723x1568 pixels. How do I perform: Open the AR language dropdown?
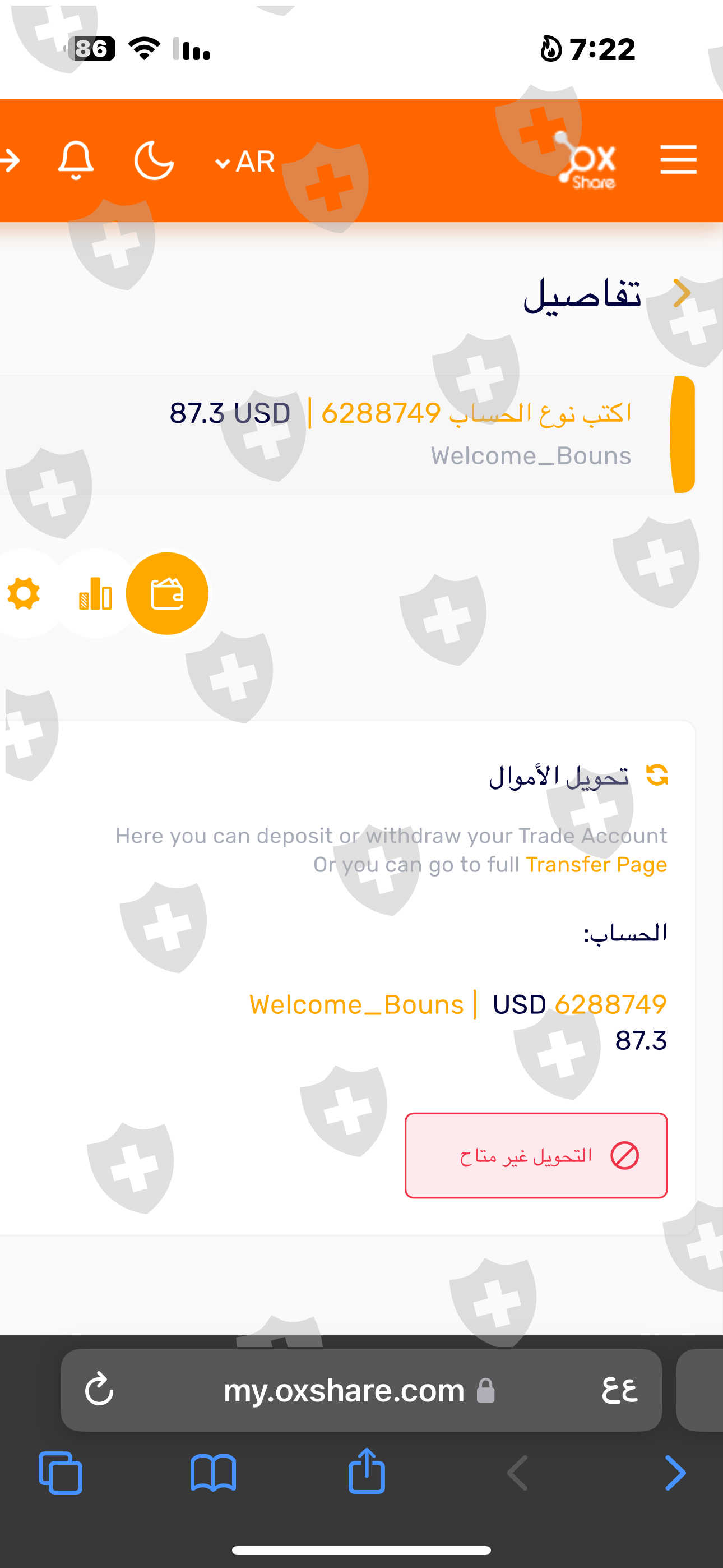point(245,162)
